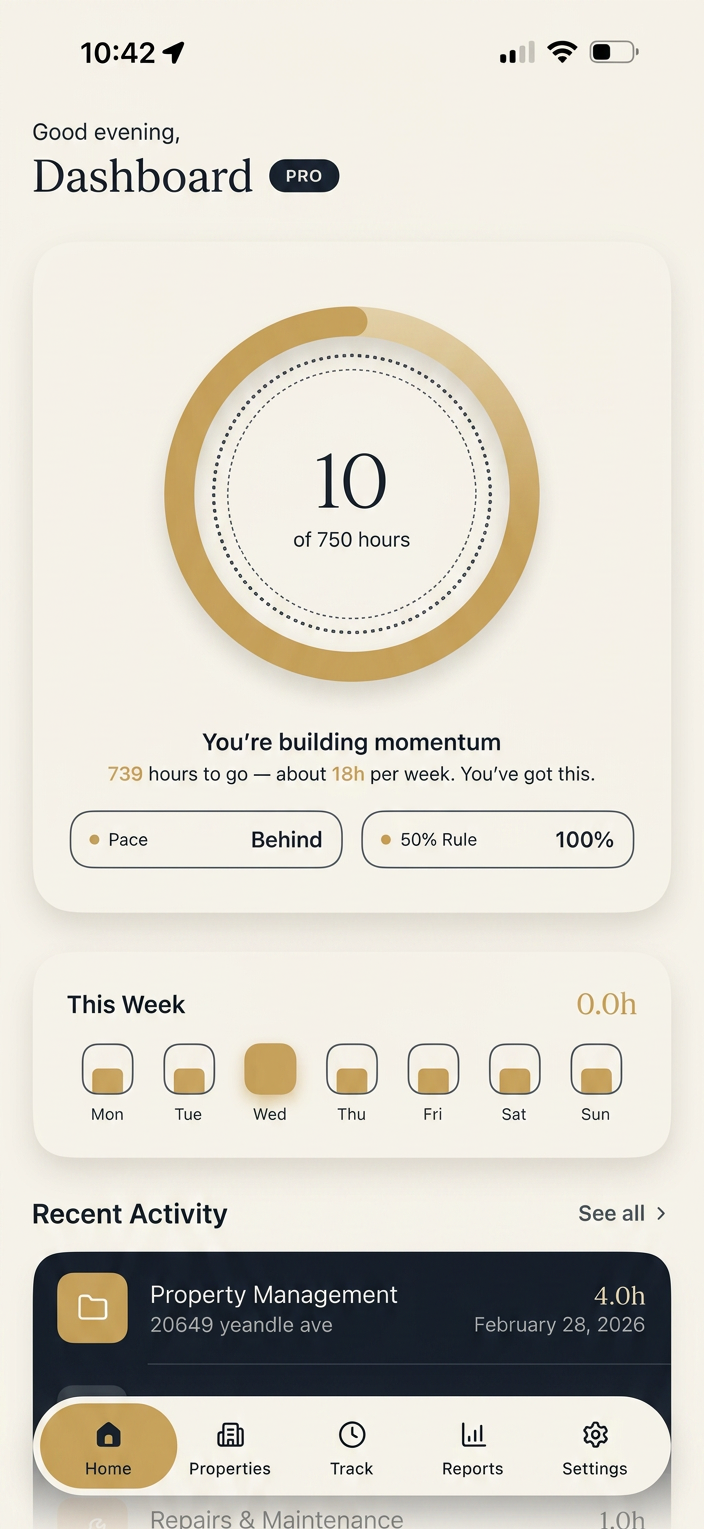Select Fri in This Week
Viewport: 704px width, 1529px height.
433,1082
